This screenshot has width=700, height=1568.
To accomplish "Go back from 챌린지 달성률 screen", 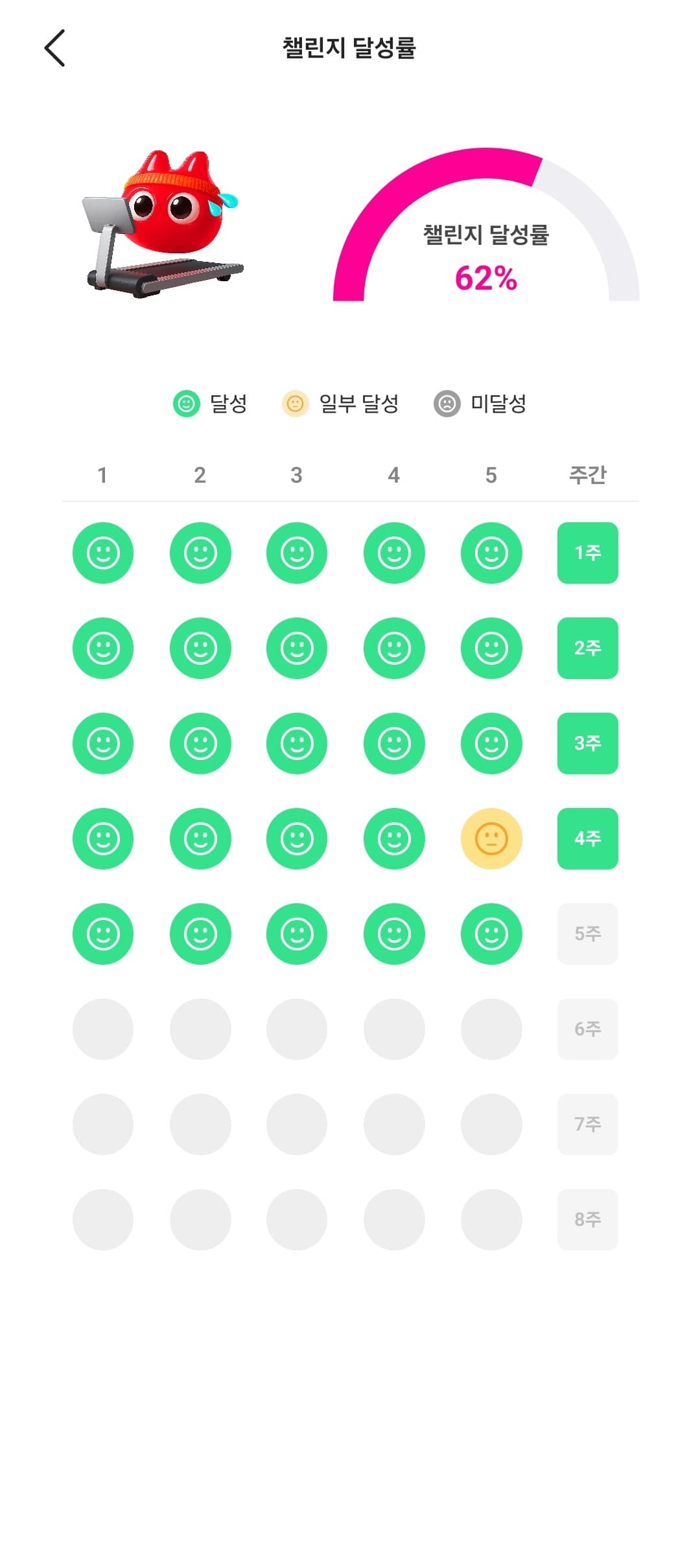I will point(55,48).
